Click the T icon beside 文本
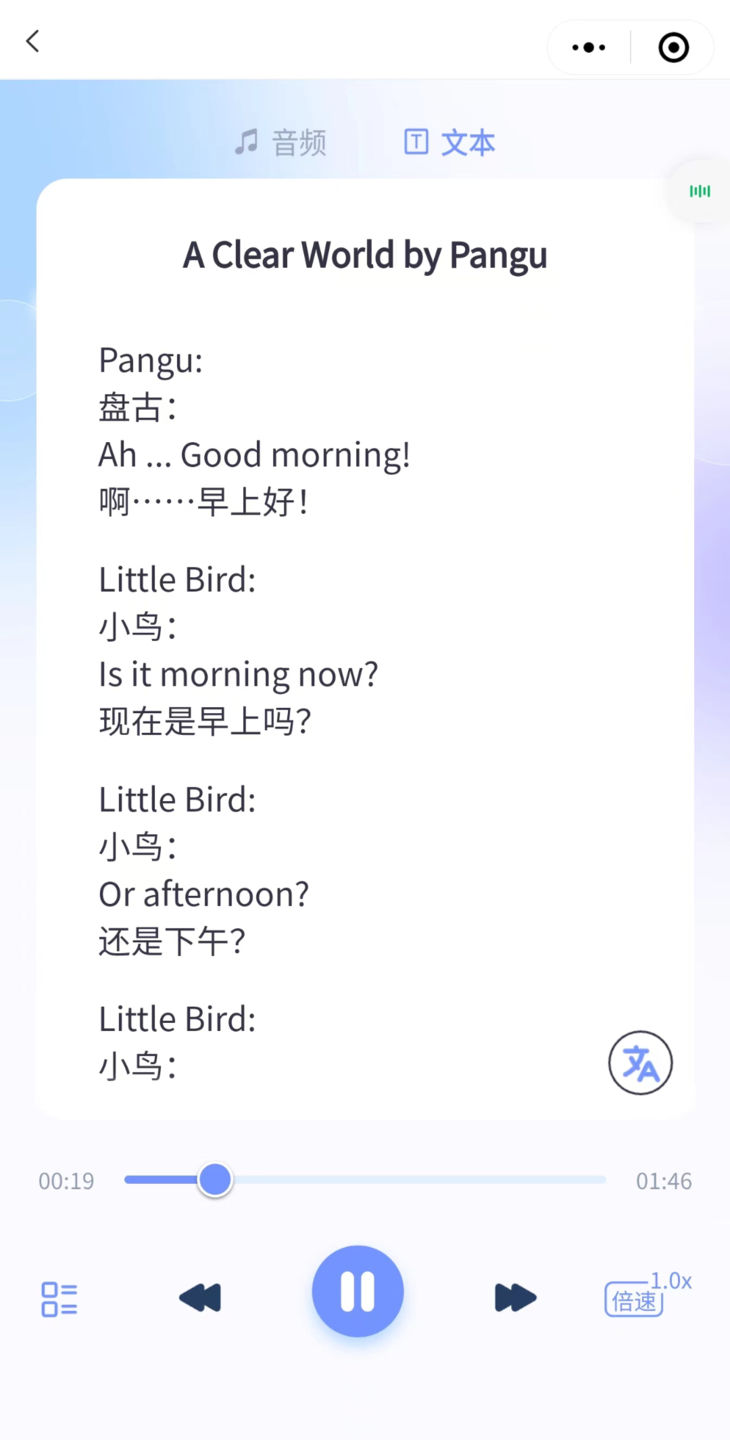This screenshot has height=1440, width=730. point(416,142)
